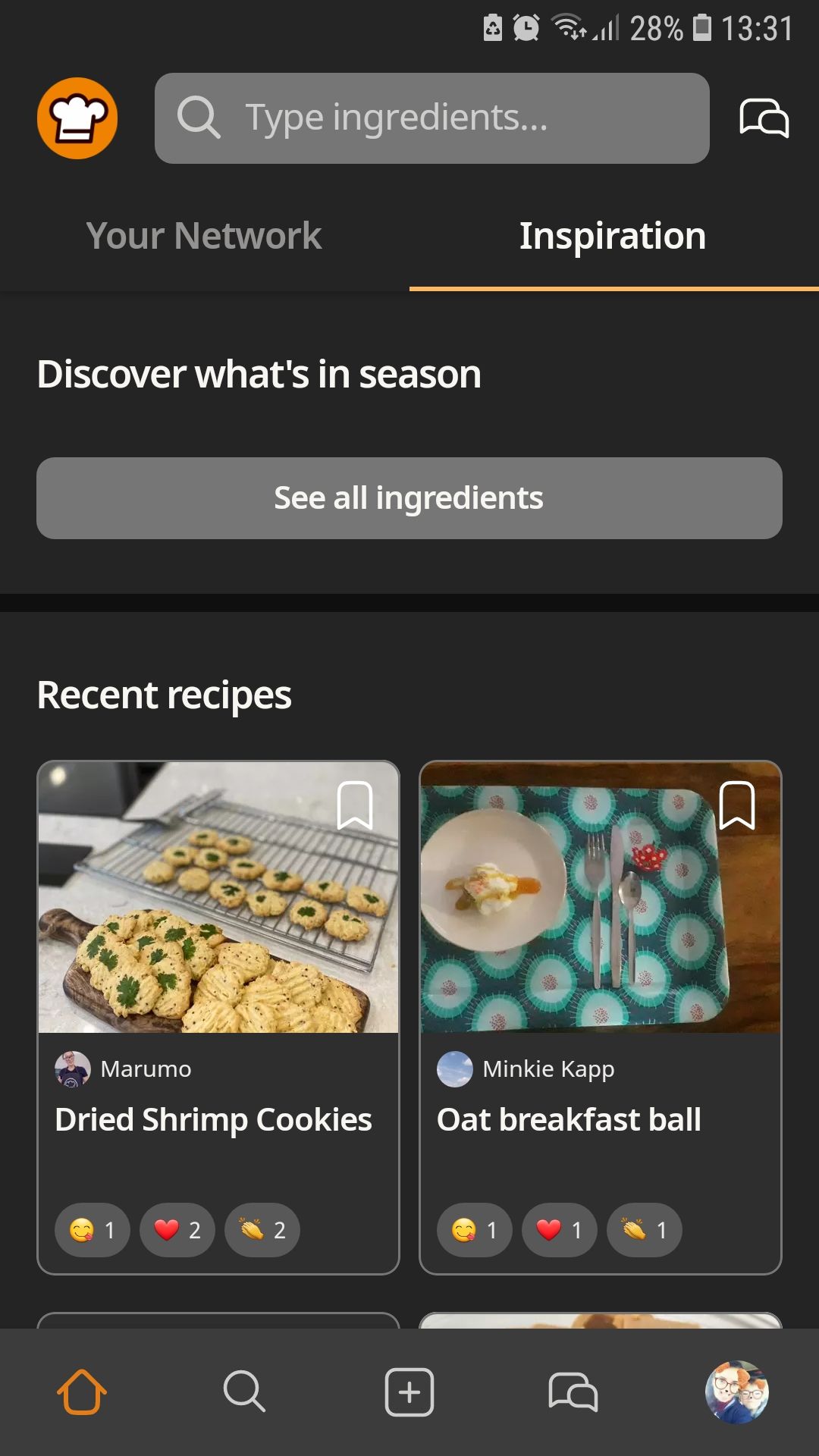Screen dimensions: 819x1456
Task: React with heart on Dried Shrimp Cookies
Action: 177,1230
